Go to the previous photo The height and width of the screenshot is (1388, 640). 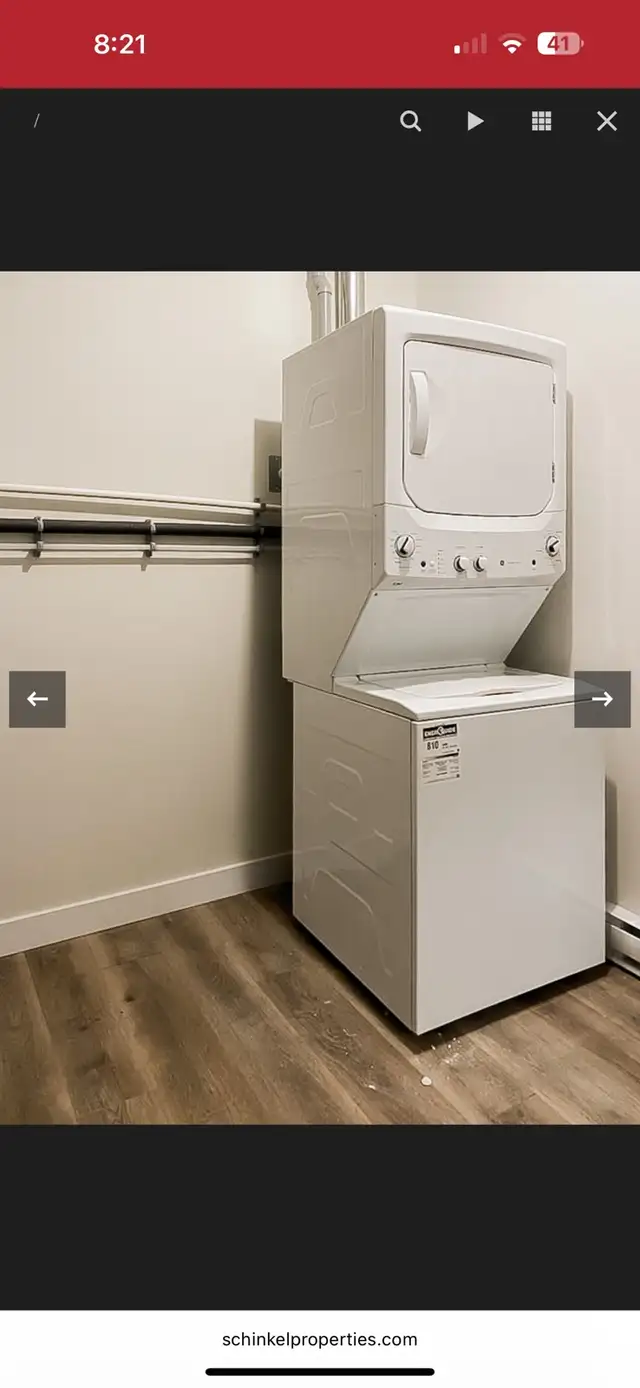pos(37,699)
